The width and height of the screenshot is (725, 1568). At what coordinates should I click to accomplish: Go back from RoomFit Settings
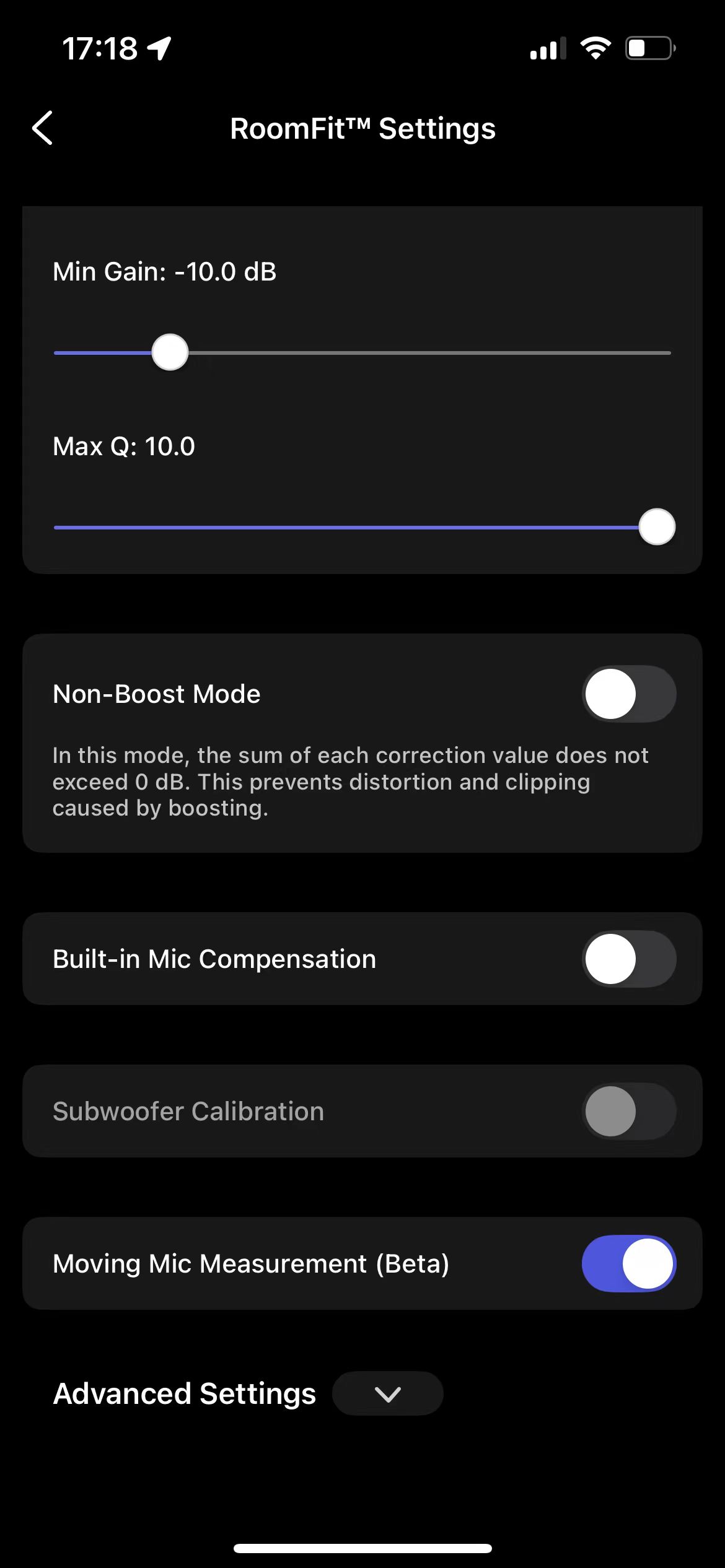tap(43, 128)
